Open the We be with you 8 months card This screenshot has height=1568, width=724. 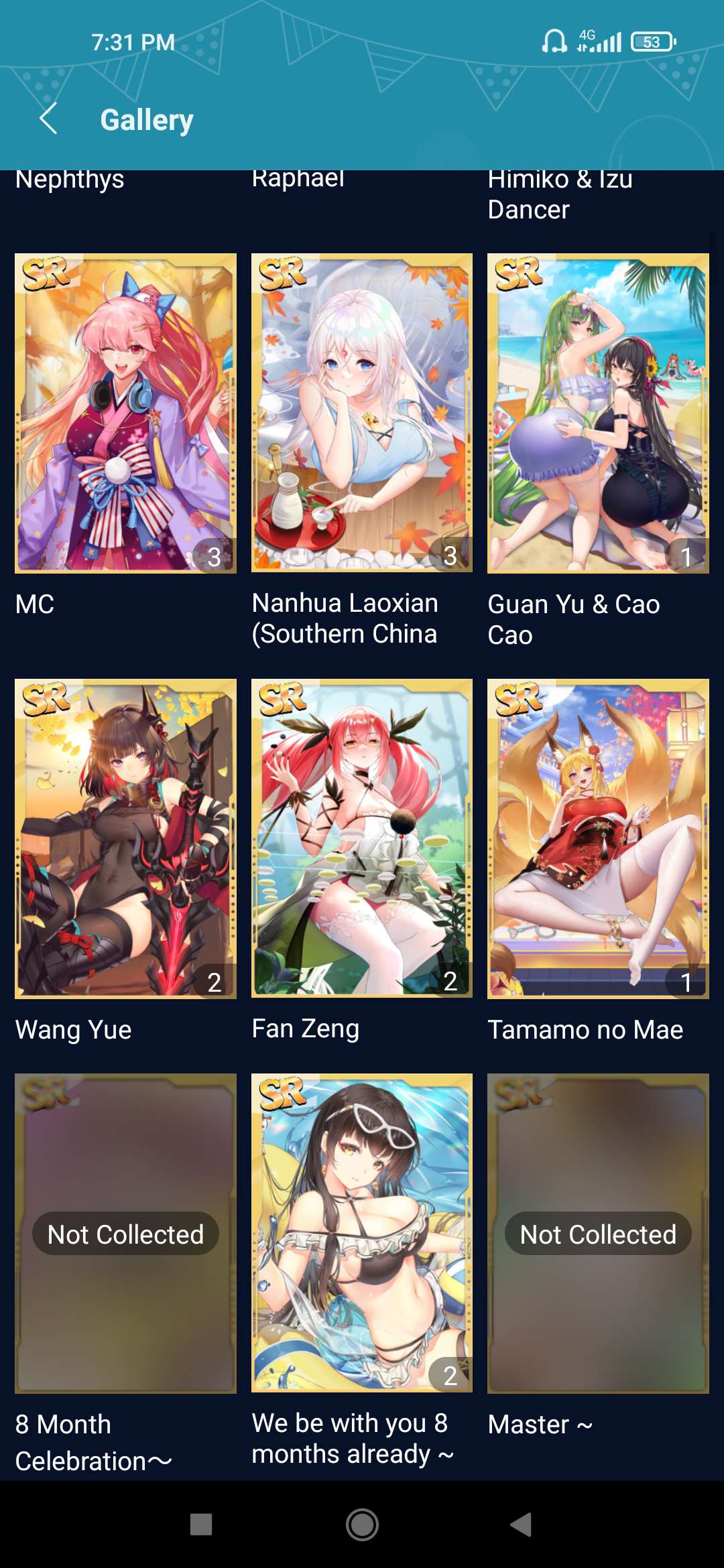[x=362, y=1233]
